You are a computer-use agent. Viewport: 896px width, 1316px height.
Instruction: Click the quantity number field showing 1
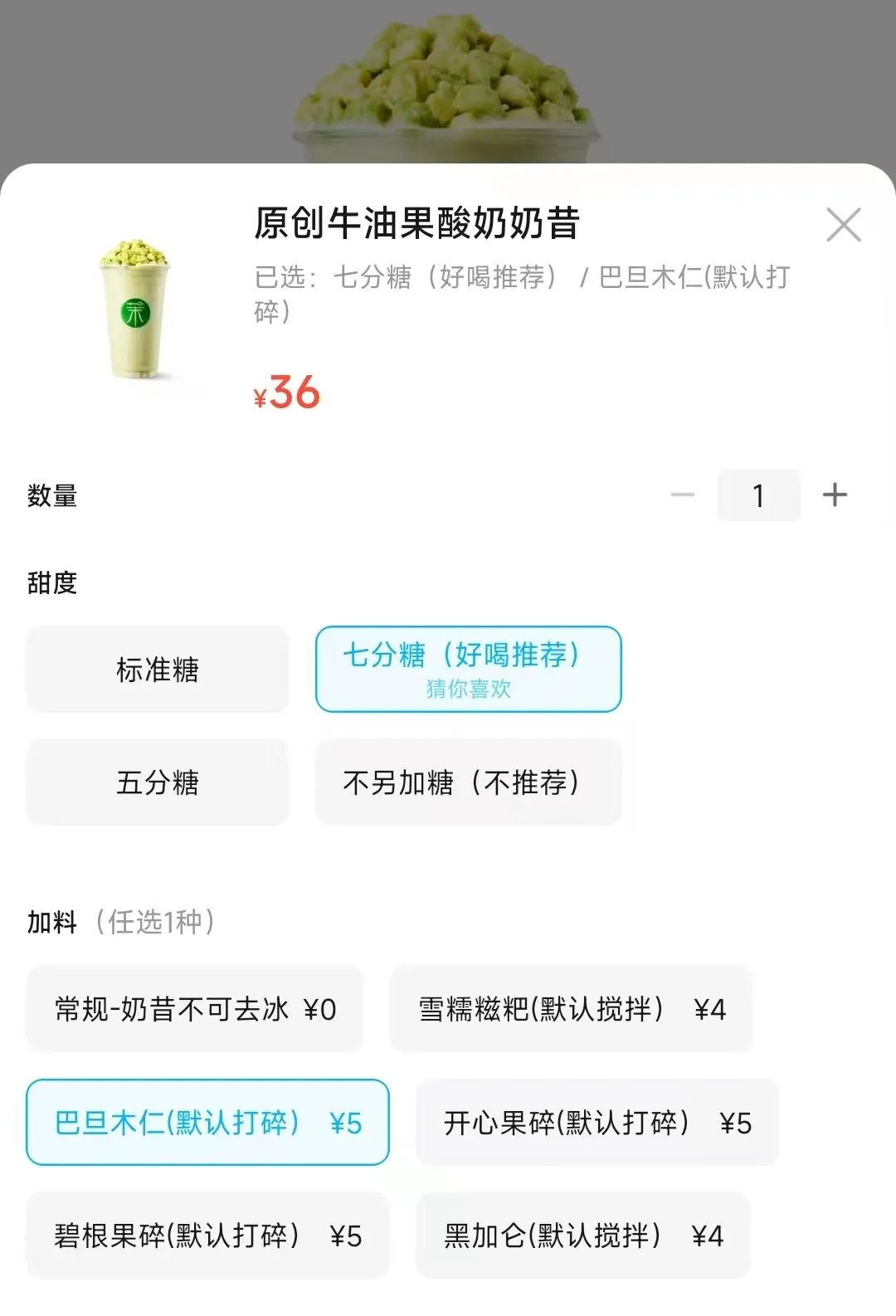click(759, 495)
